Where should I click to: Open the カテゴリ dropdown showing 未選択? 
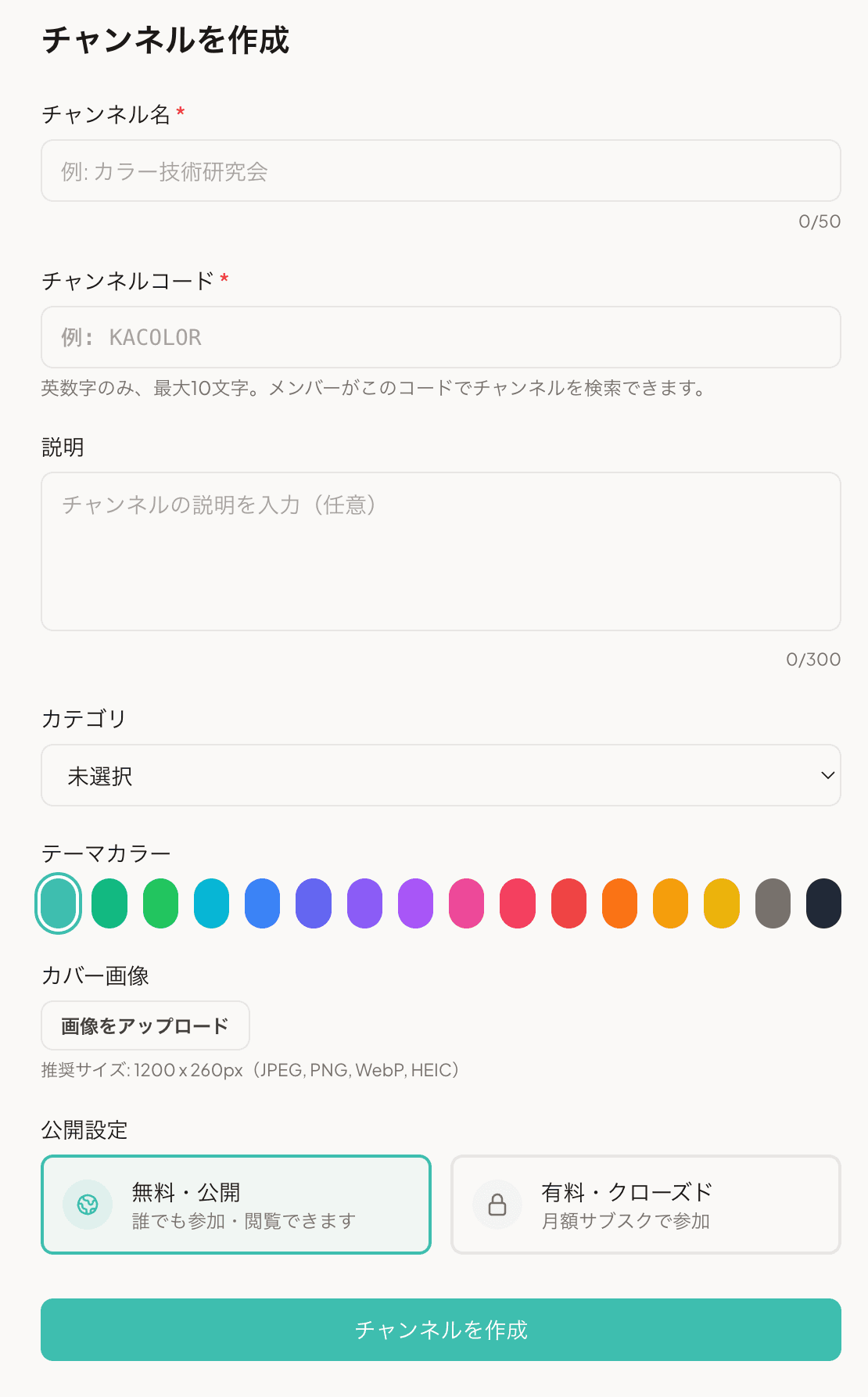click(441, 775)
